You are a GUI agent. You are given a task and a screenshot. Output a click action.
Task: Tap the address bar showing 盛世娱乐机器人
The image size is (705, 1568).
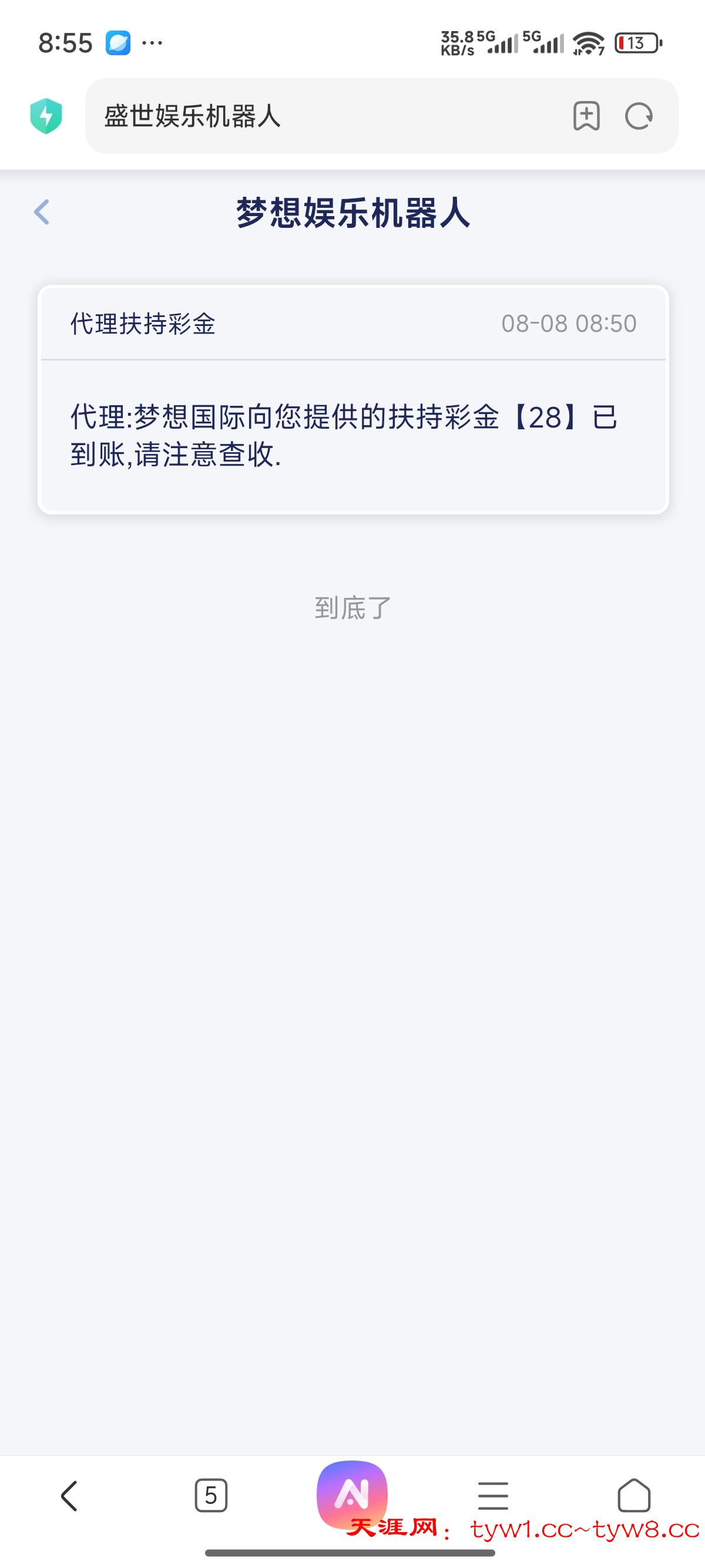coord(317,116)
